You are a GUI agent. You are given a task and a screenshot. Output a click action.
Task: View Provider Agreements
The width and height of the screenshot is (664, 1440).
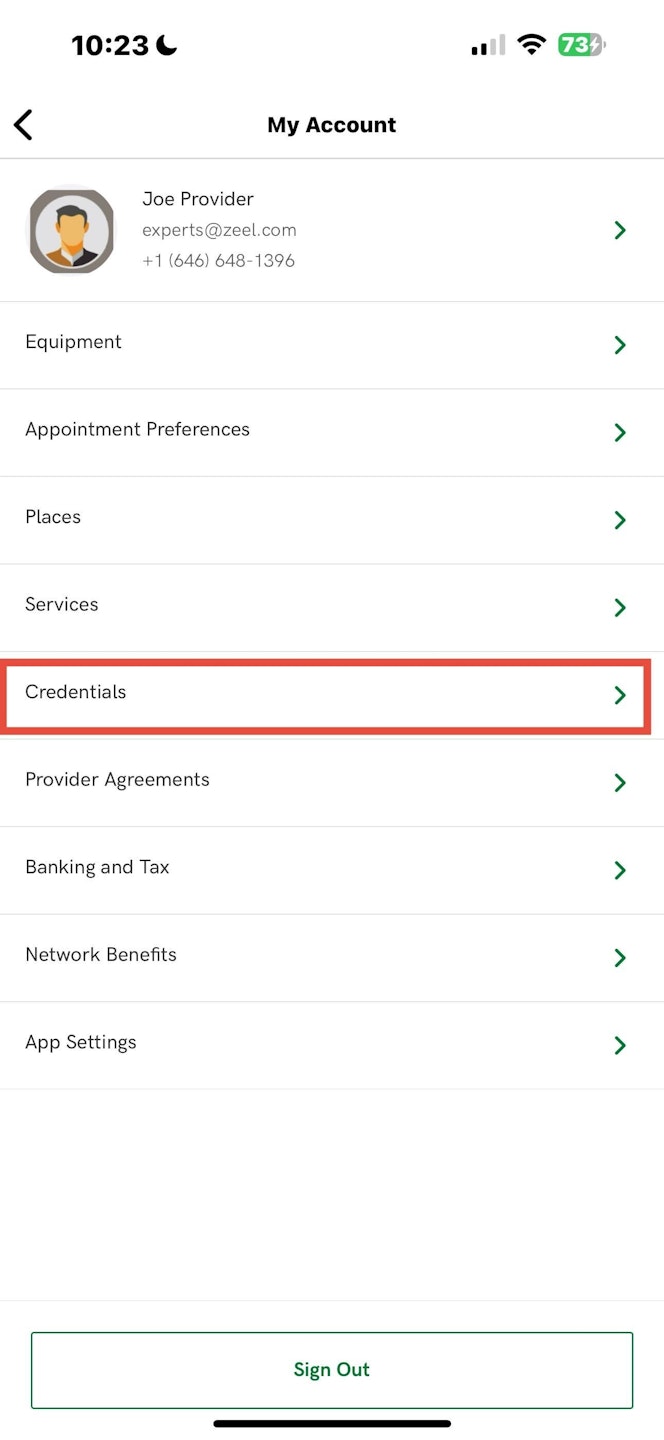tap(330, 781)
